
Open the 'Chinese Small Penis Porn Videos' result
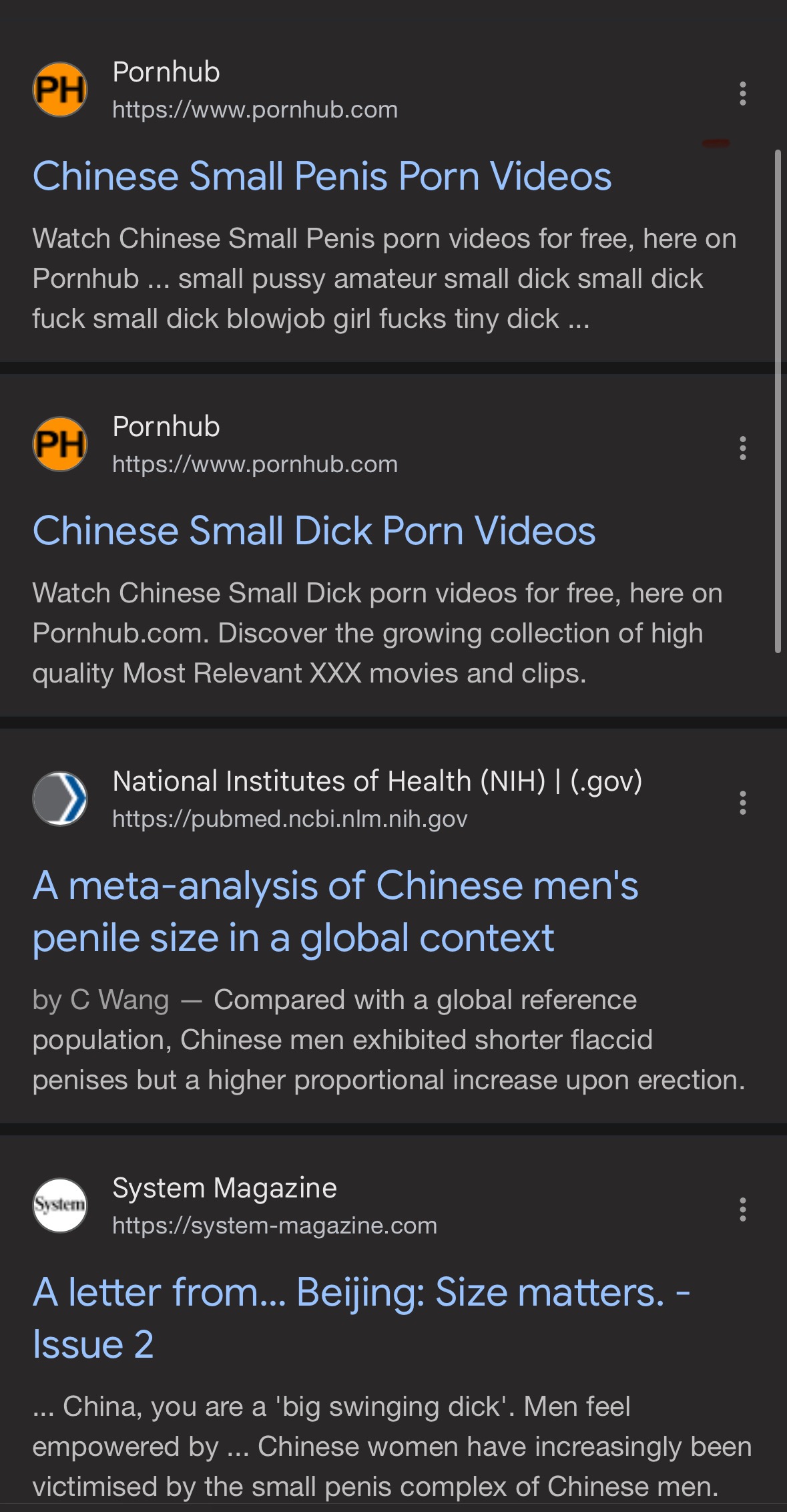coord(322,176)
